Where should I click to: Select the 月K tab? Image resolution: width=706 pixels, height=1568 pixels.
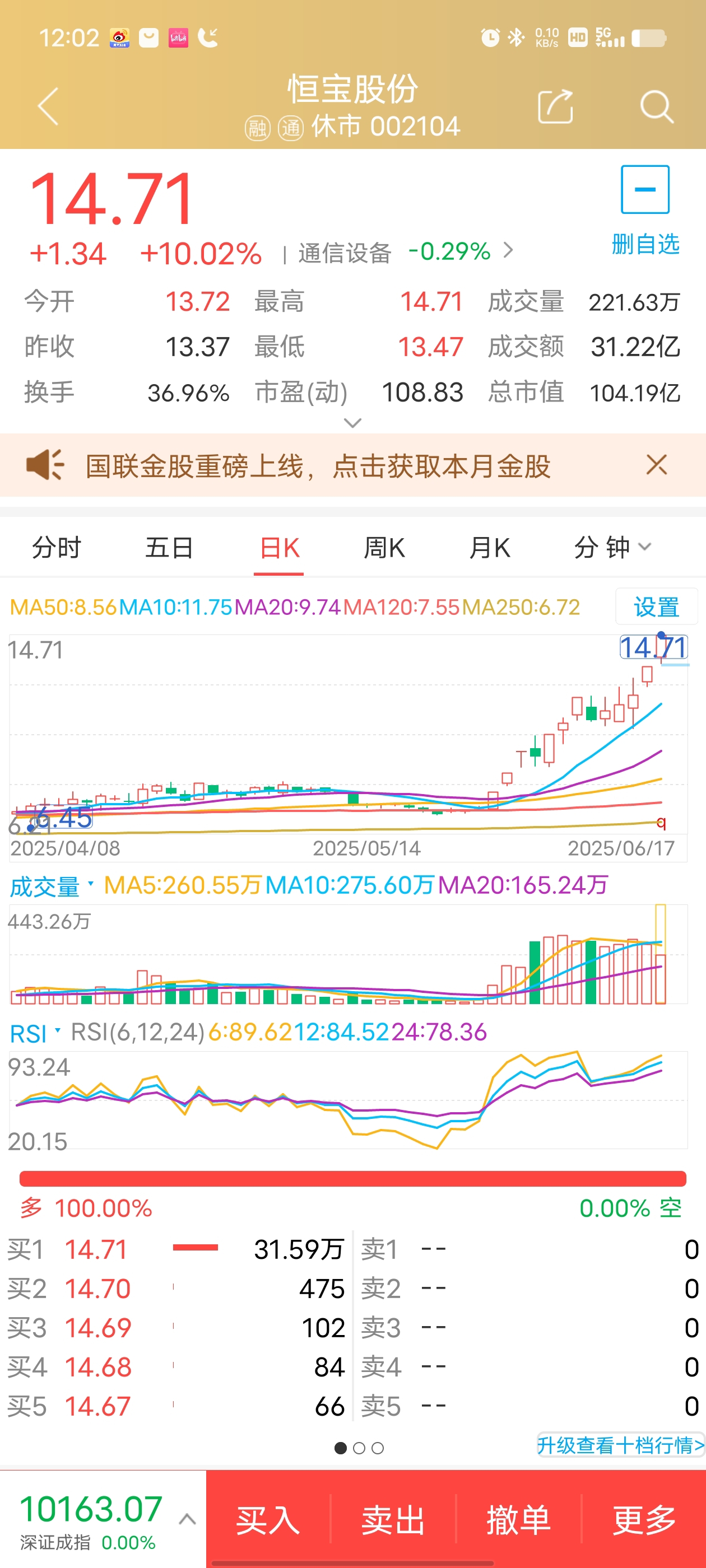(490, 547)
